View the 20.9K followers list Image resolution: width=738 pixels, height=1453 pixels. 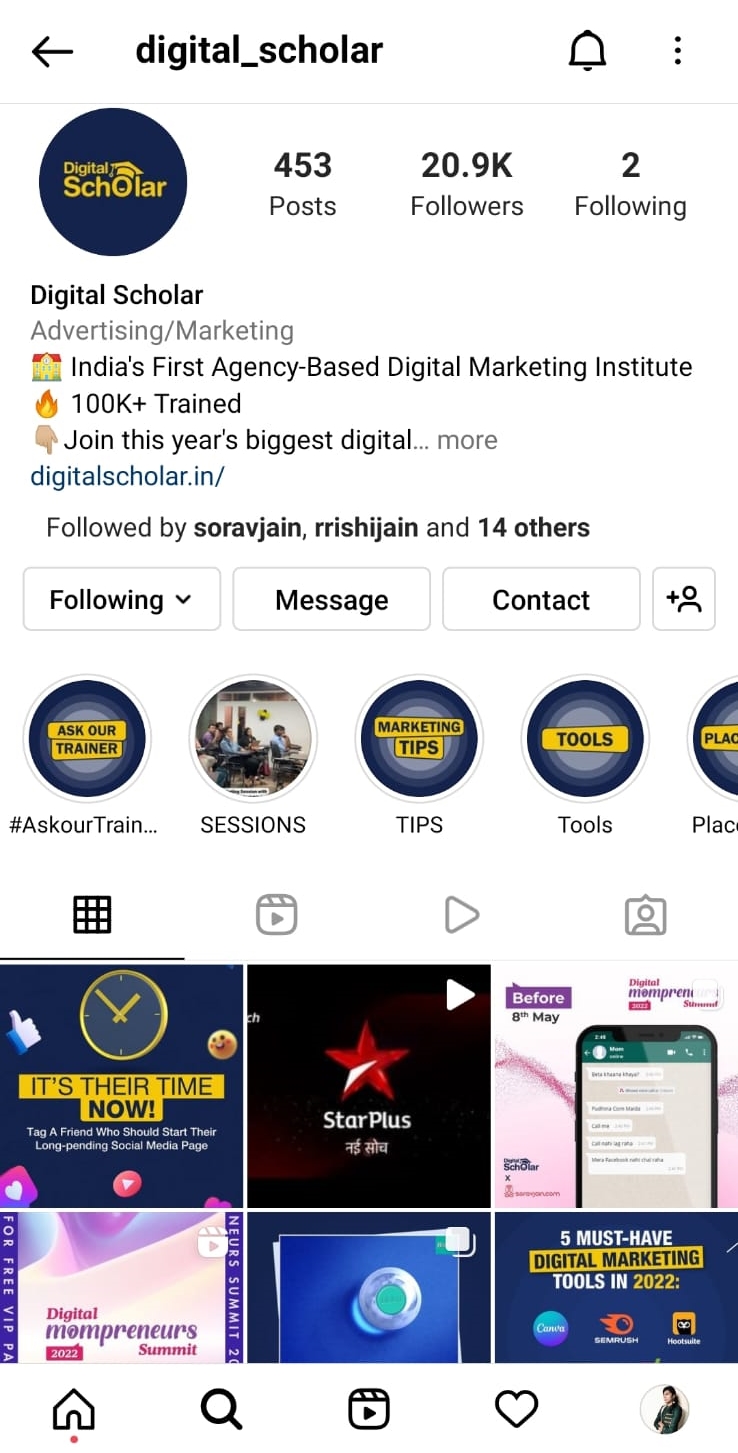[466, 183]
